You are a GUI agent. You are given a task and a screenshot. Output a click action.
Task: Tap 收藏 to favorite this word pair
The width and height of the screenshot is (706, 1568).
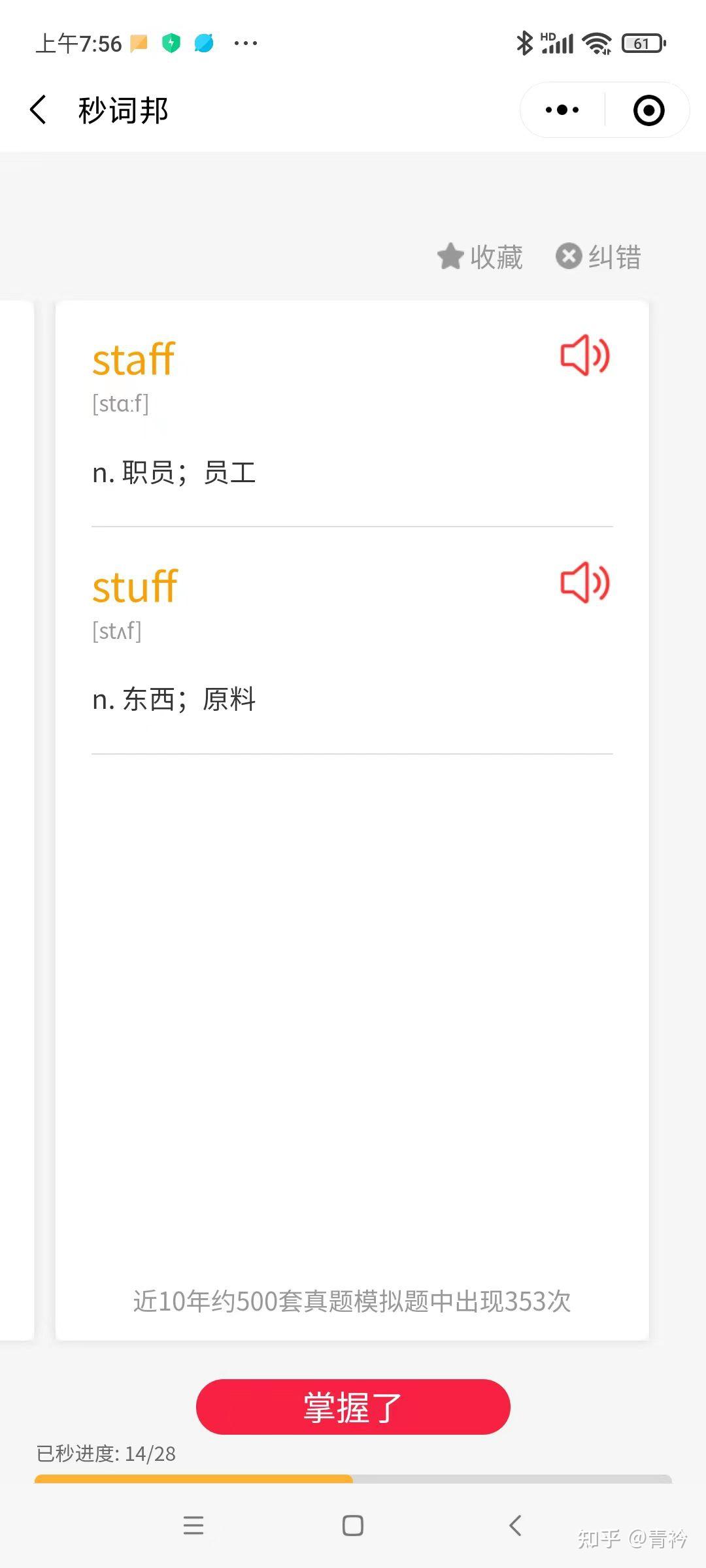pyautogui.click(x=480, y=257)
